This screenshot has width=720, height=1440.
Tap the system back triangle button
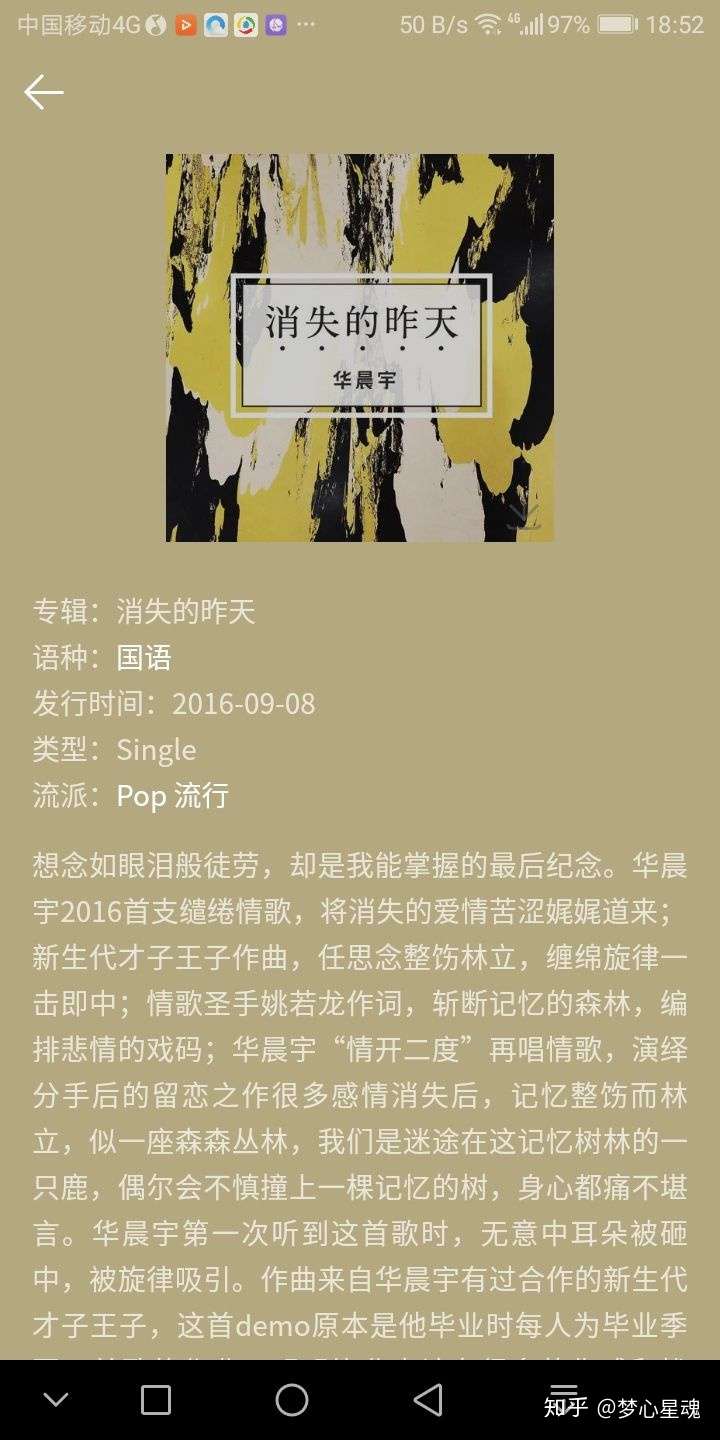point(428,1400)
